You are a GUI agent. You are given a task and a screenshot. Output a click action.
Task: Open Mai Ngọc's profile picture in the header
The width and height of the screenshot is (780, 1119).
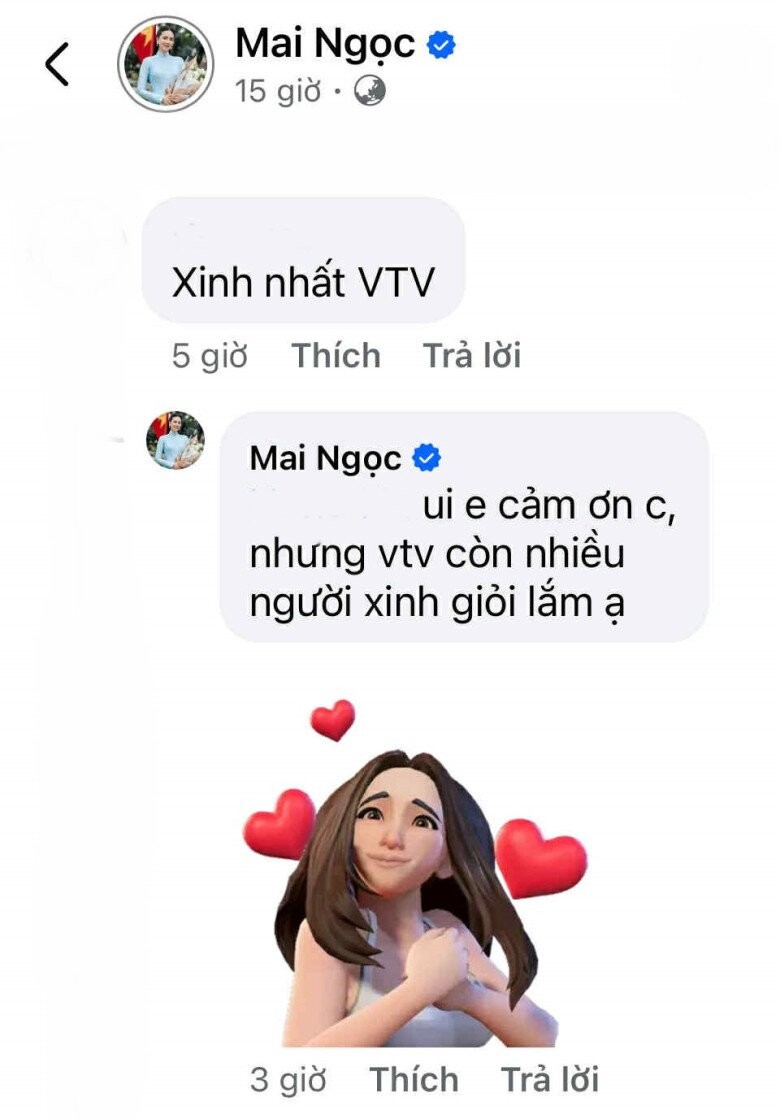(165, 63)
